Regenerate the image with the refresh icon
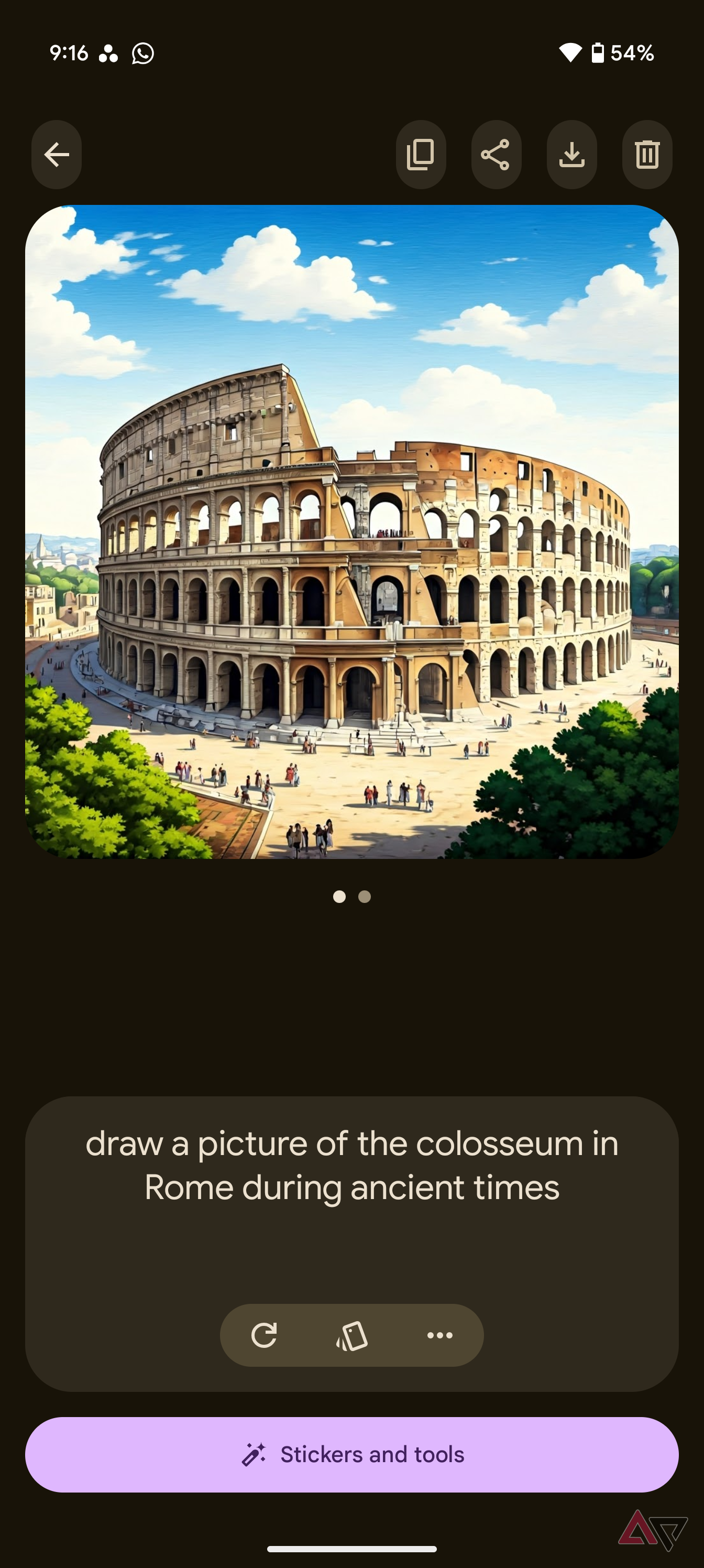Viewport: 704px width, 1568px height. (264, 1335)
